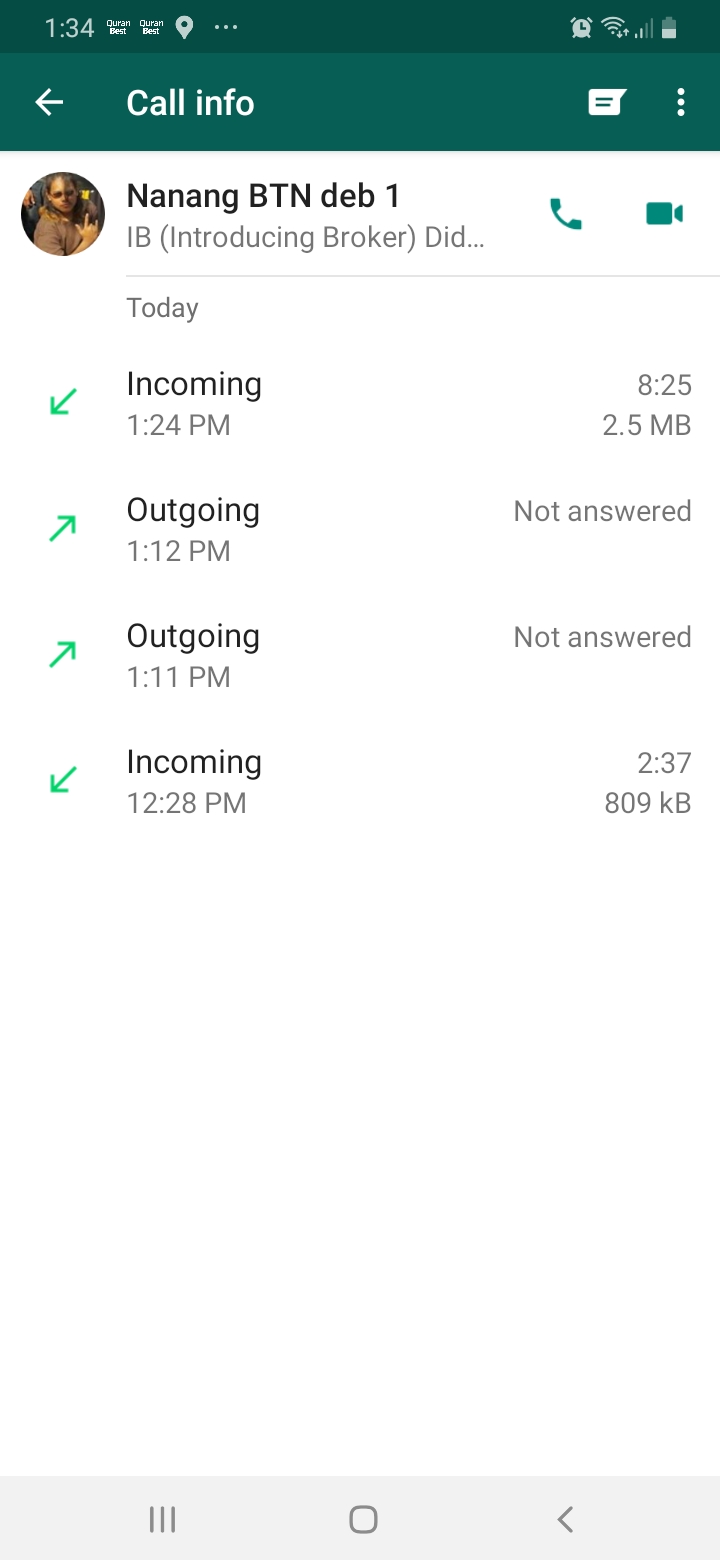Go back from Call info

(x=49, y=102)
